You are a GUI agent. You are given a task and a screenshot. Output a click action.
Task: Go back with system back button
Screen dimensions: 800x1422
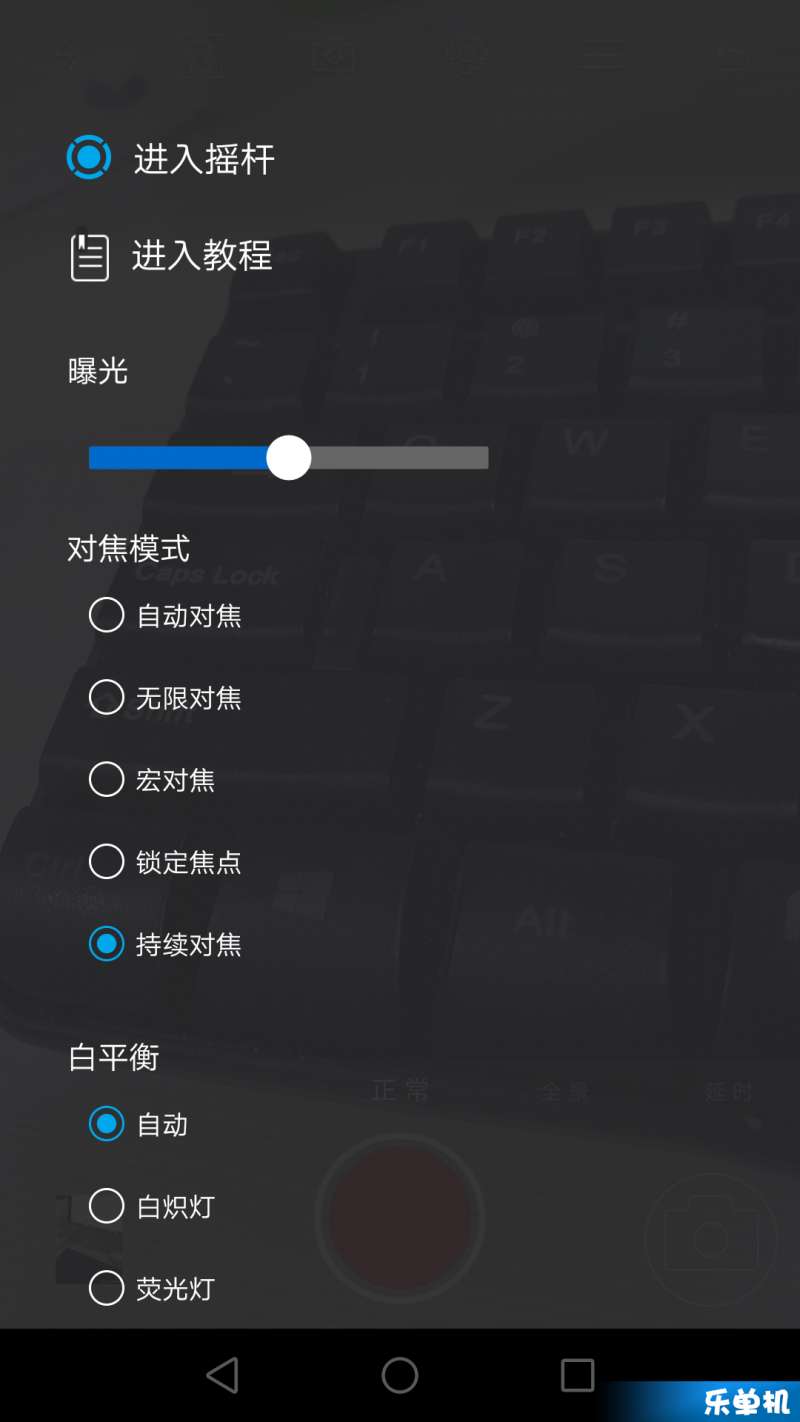(x=222, y=1375)
